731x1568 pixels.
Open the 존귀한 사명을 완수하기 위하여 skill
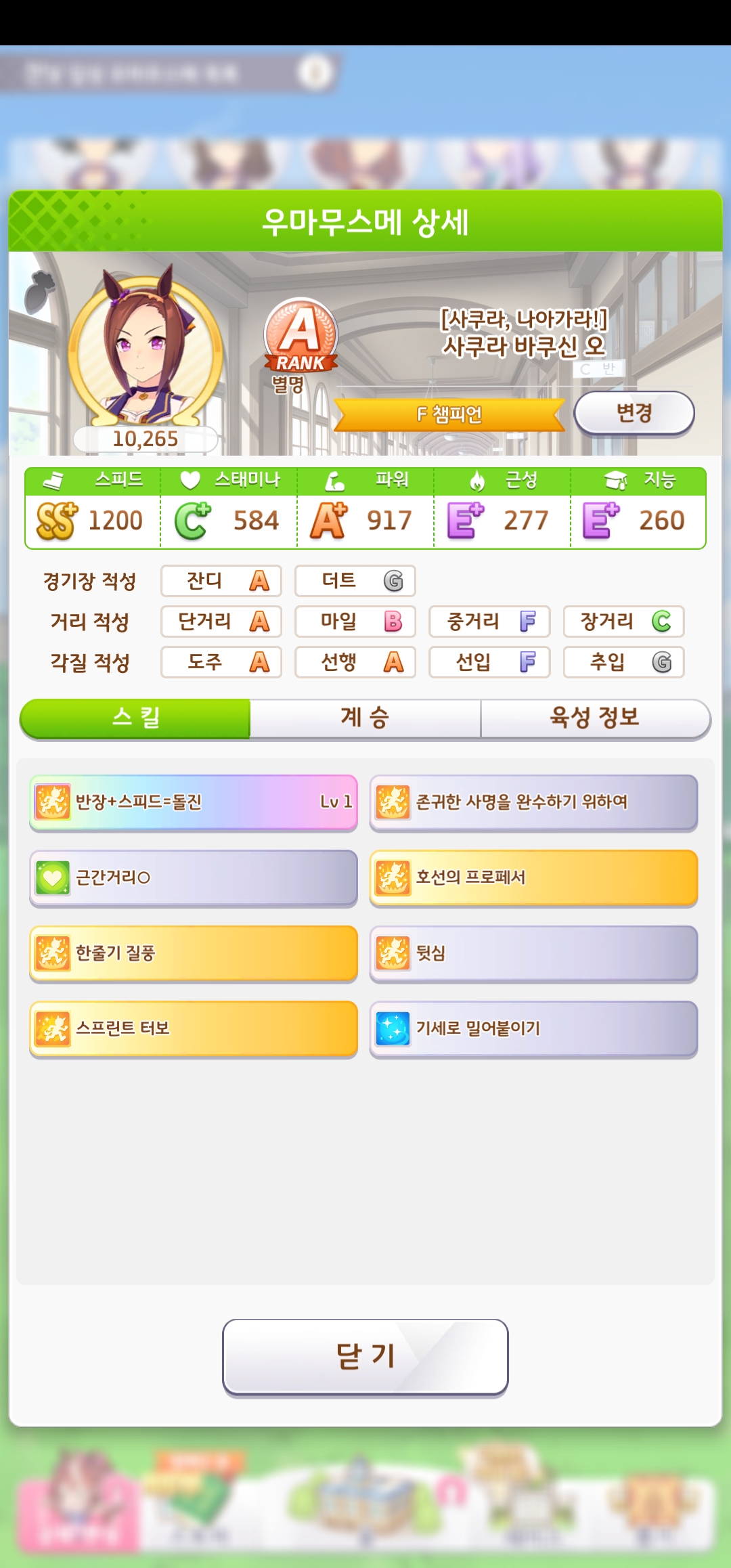click(x=533, y=802)
